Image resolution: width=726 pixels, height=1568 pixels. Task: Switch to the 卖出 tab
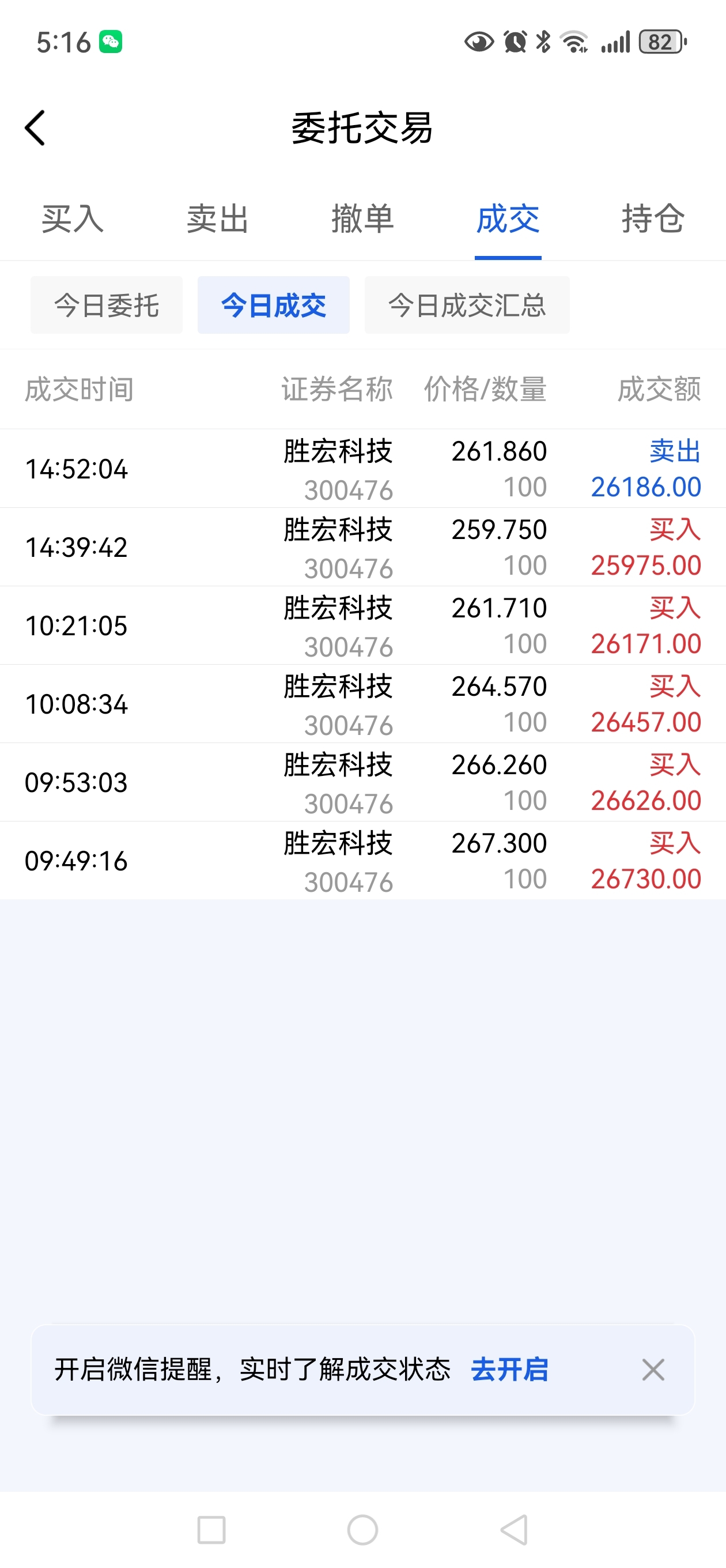[217, 219]
